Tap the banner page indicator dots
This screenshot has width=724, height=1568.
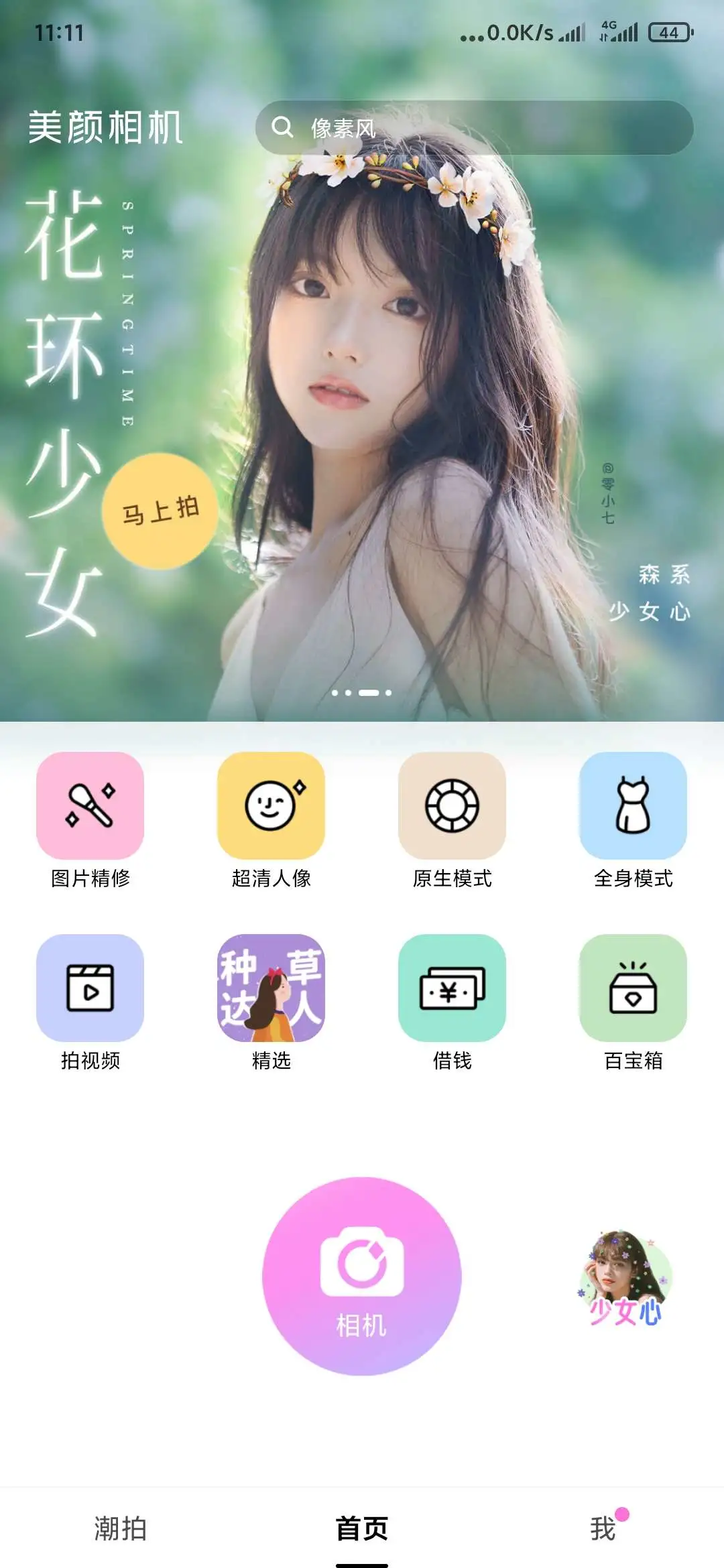[362, 693]
